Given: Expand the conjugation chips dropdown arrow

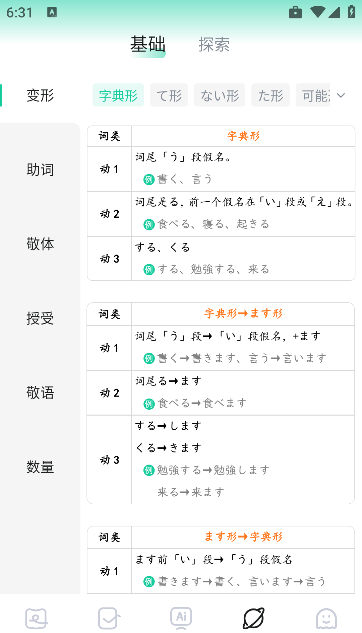Looking at the screenshot, I should [x=341, y=95].
